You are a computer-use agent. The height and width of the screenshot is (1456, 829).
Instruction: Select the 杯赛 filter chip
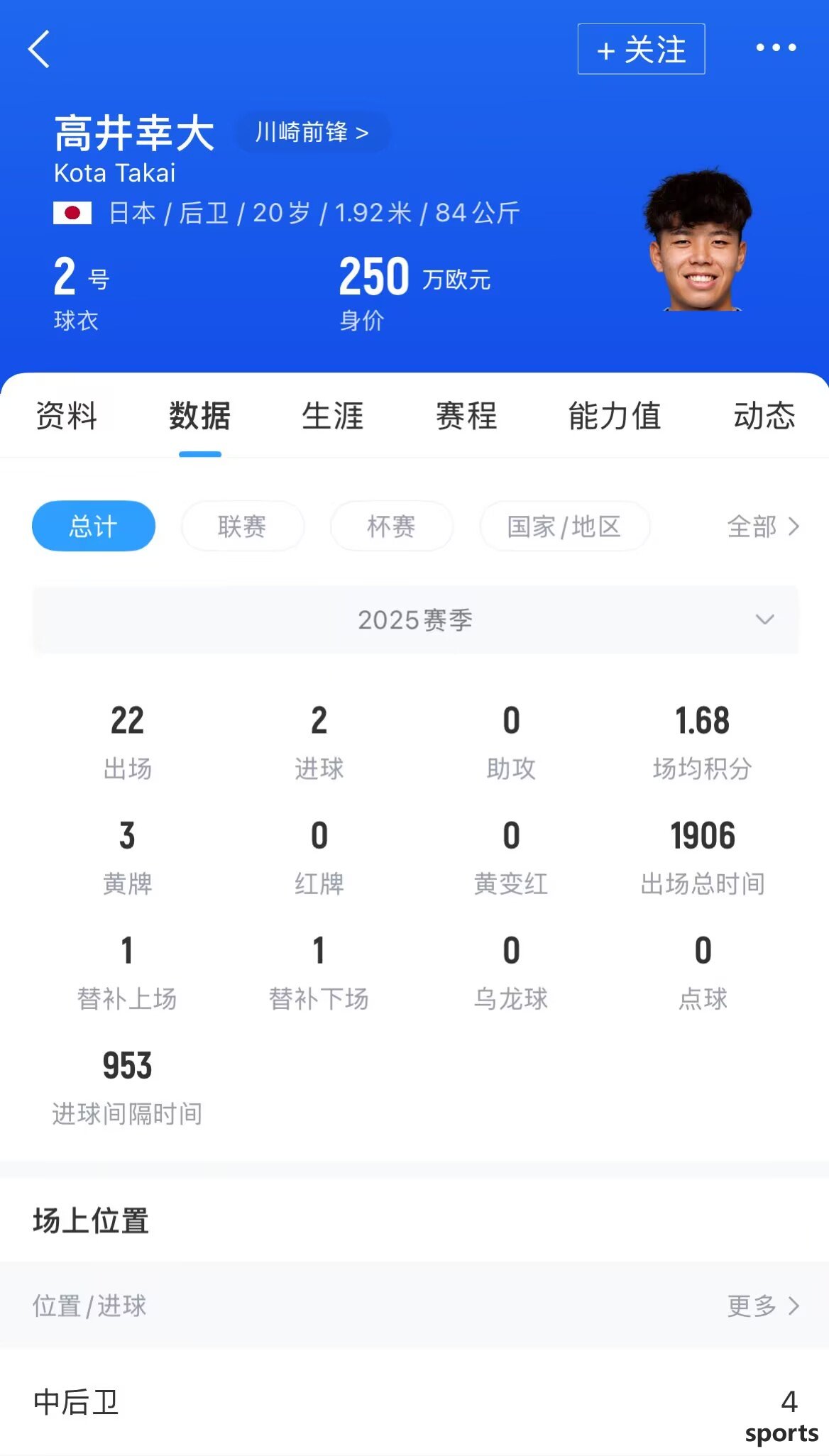(x=391, y=526)
